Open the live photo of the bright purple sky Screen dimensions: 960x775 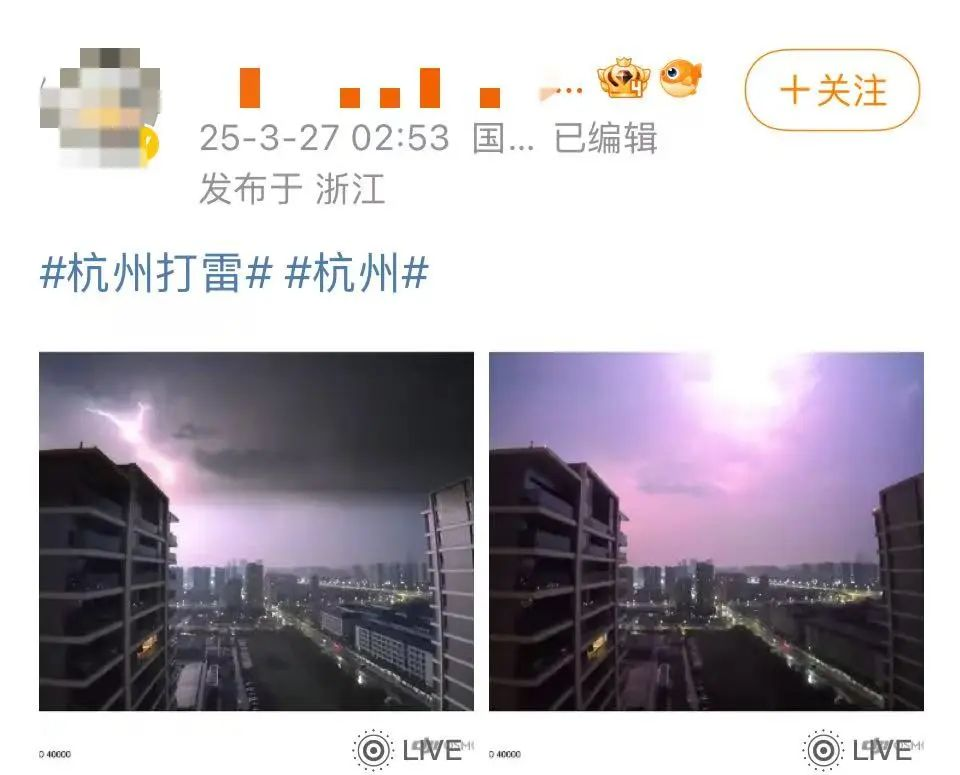click(706, 531)
